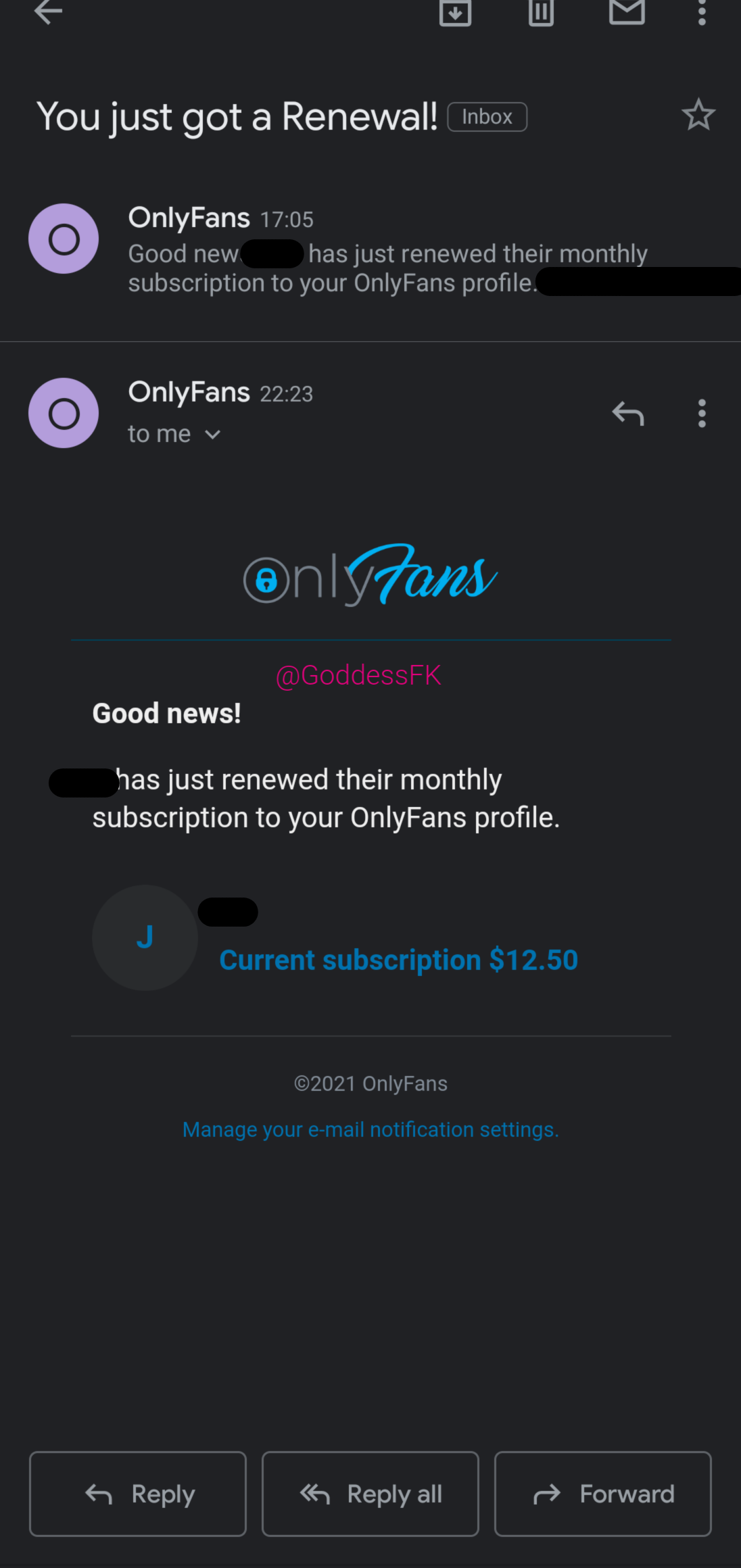Screen dimensions: 741x1568
Task: Open the reply arrow on the OnlyFans message
Action: pyautogui.click(x=627, y=413)
